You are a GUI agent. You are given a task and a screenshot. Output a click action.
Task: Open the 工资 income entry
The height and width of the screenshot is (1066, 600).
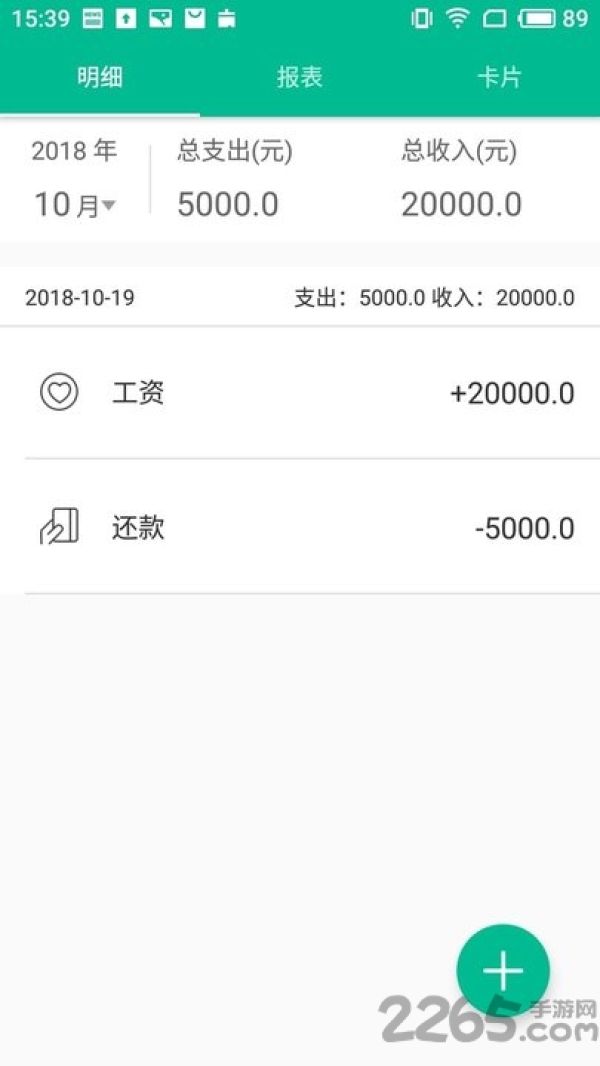tap(300, 393)
